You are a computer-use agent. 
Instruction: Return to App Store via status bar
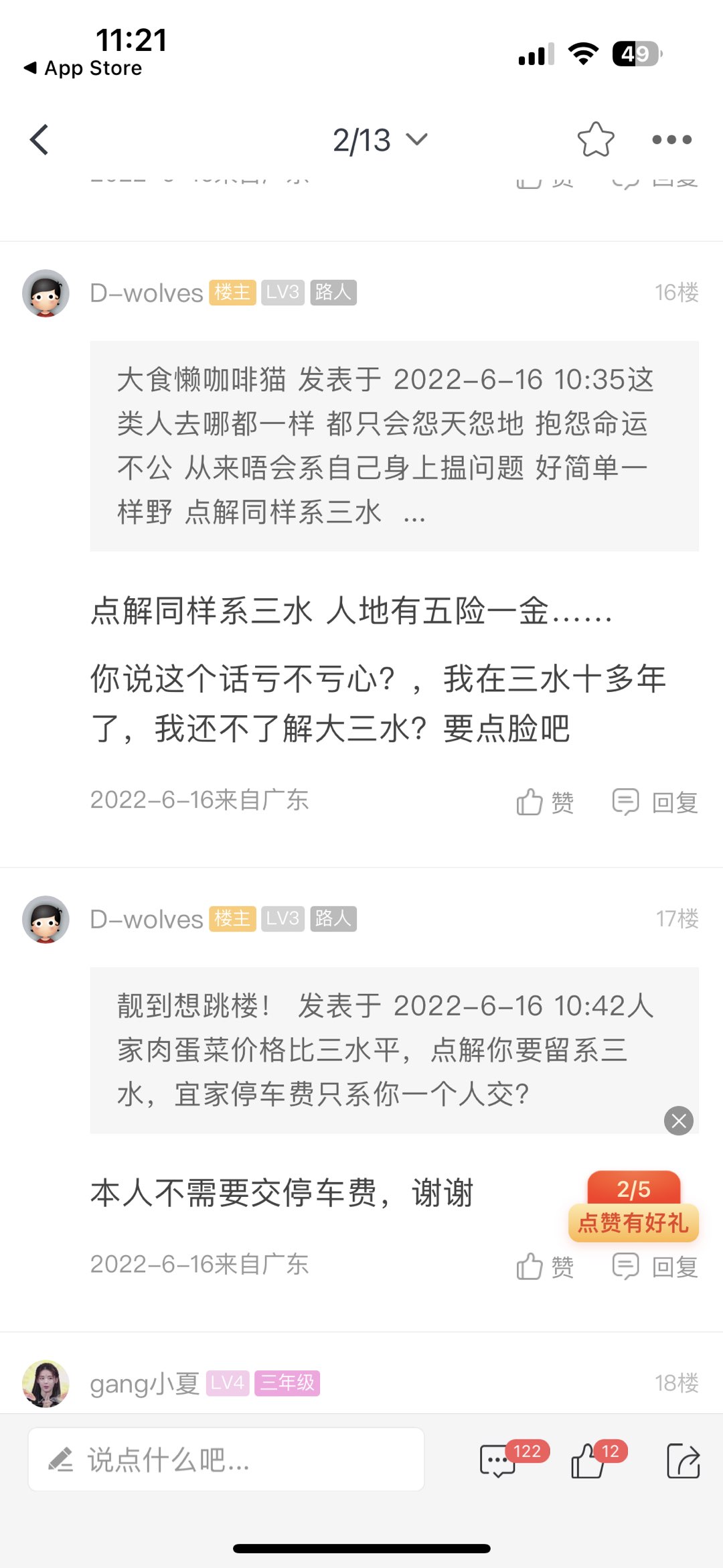(83, 68)
